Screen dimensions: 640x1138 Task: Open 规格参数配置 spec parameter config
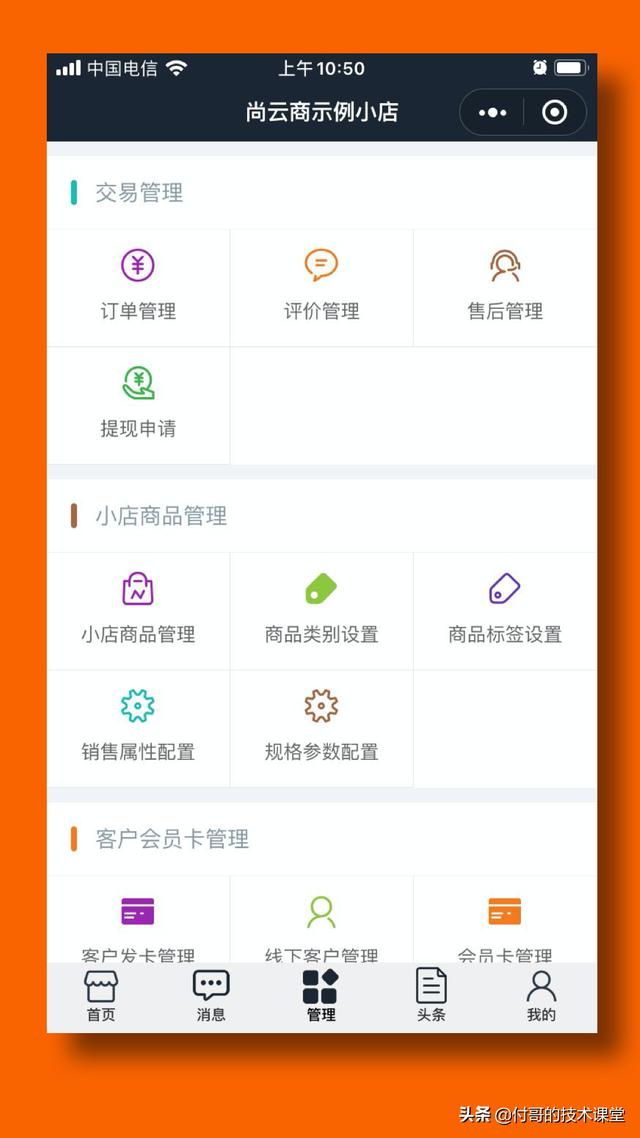coord(321,728)
